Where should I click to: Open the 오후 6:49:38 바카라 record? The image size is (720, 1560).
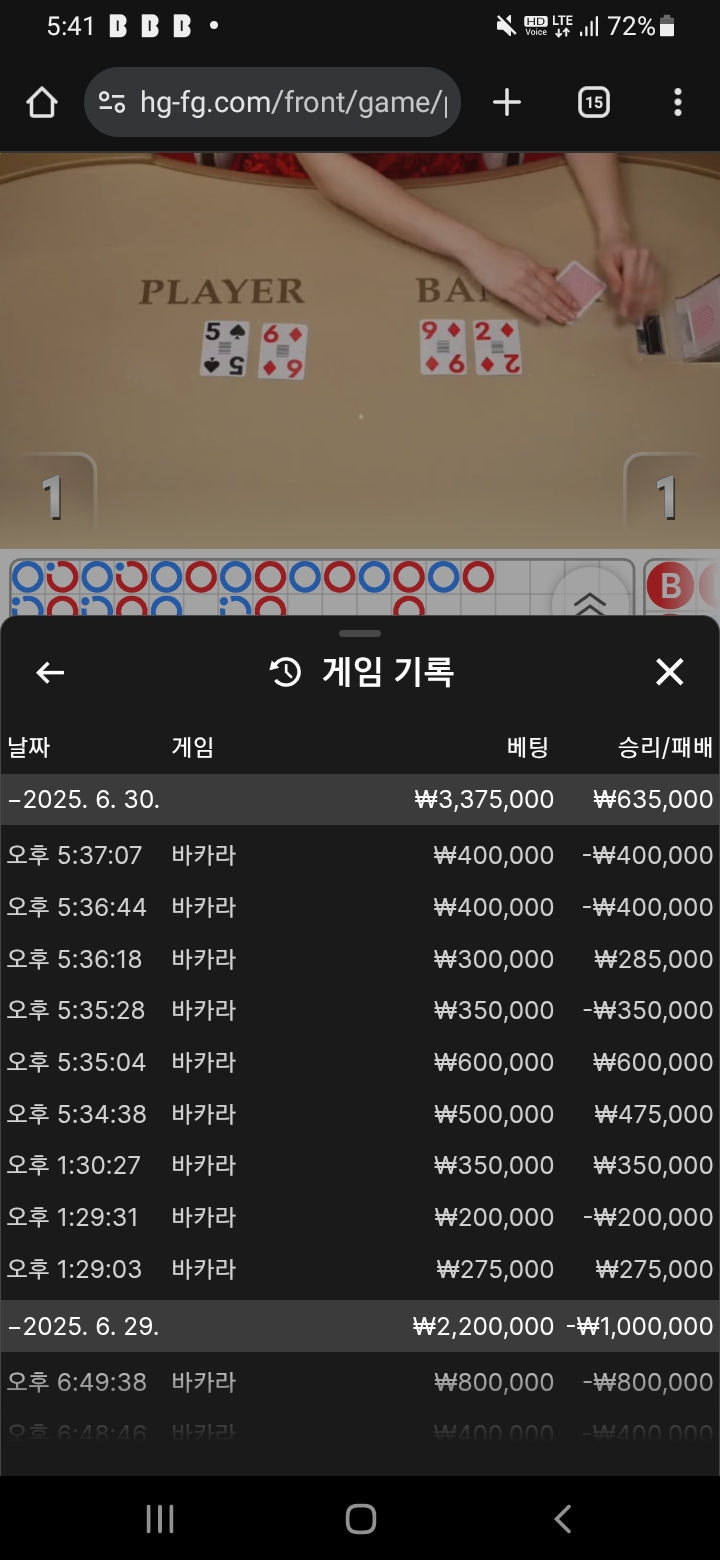click(x=360, y=1382)
